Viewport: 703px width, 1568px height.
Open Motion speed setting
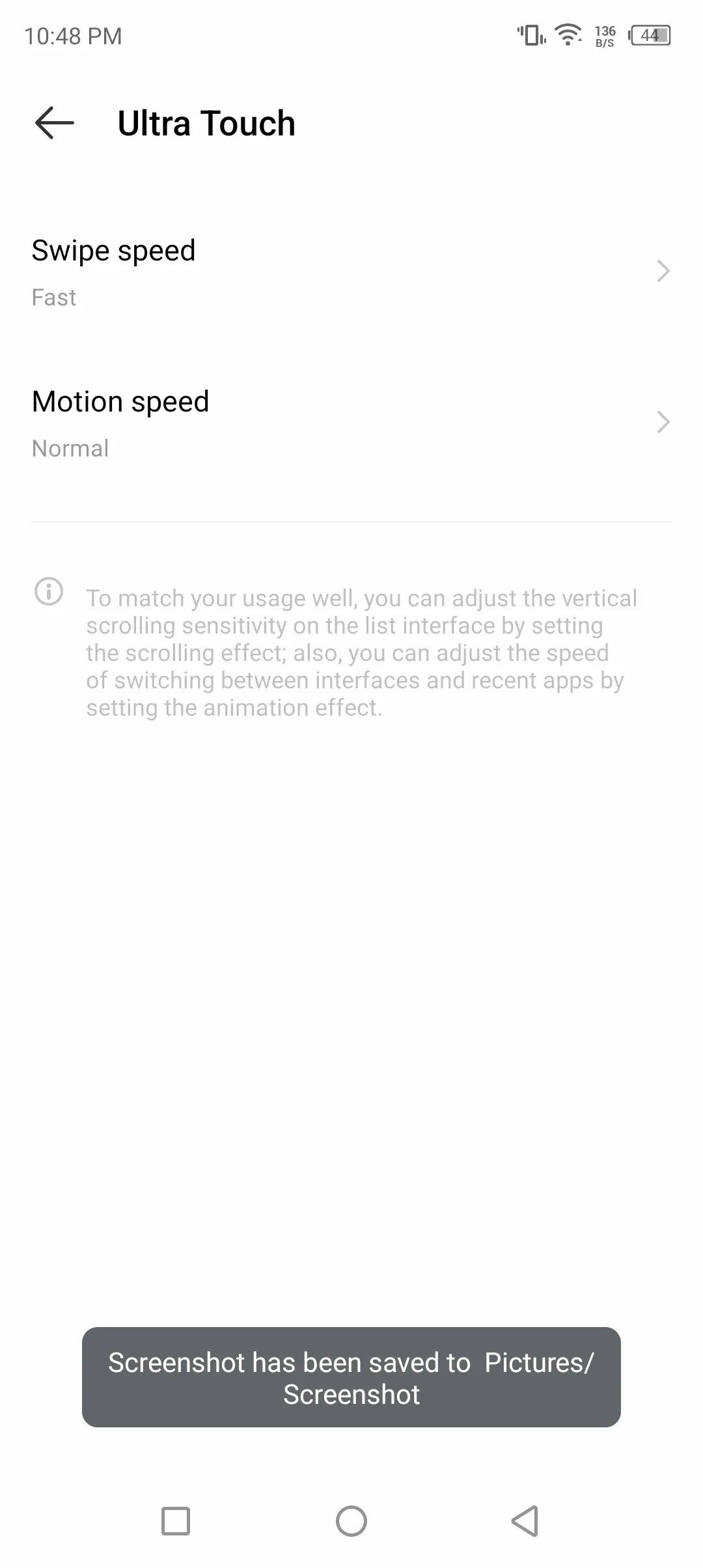tap(351, 423)
